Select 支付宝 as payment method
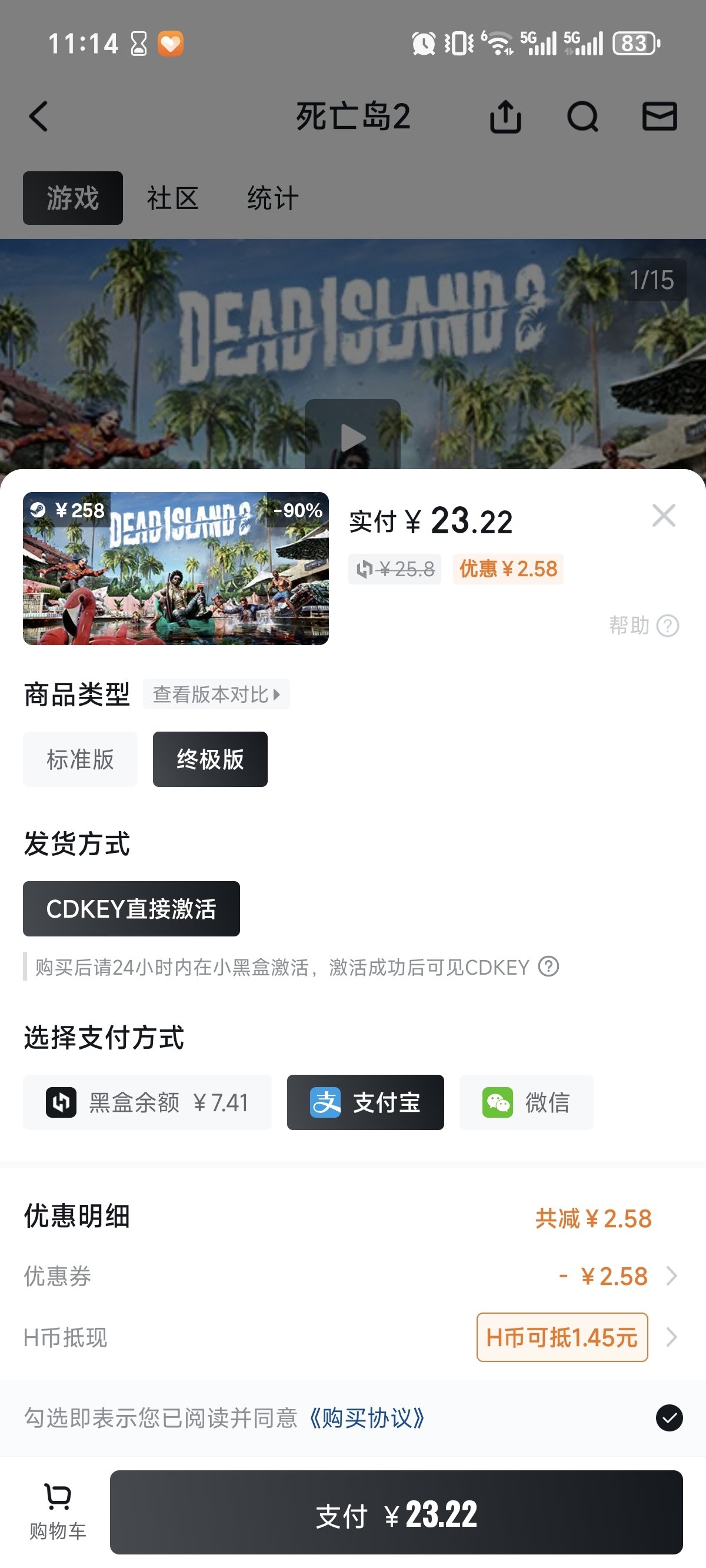Image resolution: width=706 pixels, height=1568 pixels. coord(365,1102)
